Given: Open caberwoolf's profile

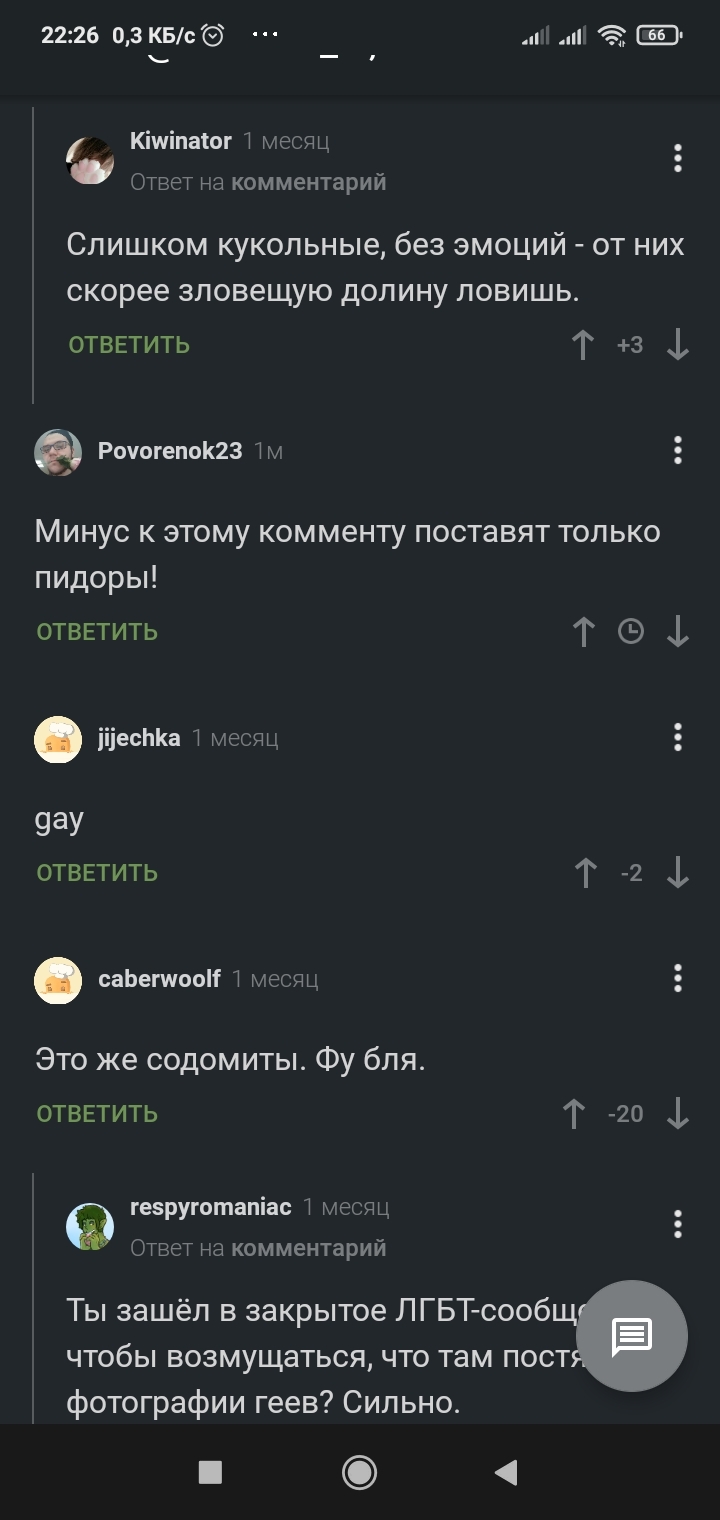Looking at the screenshot, I should coord(159,979).
